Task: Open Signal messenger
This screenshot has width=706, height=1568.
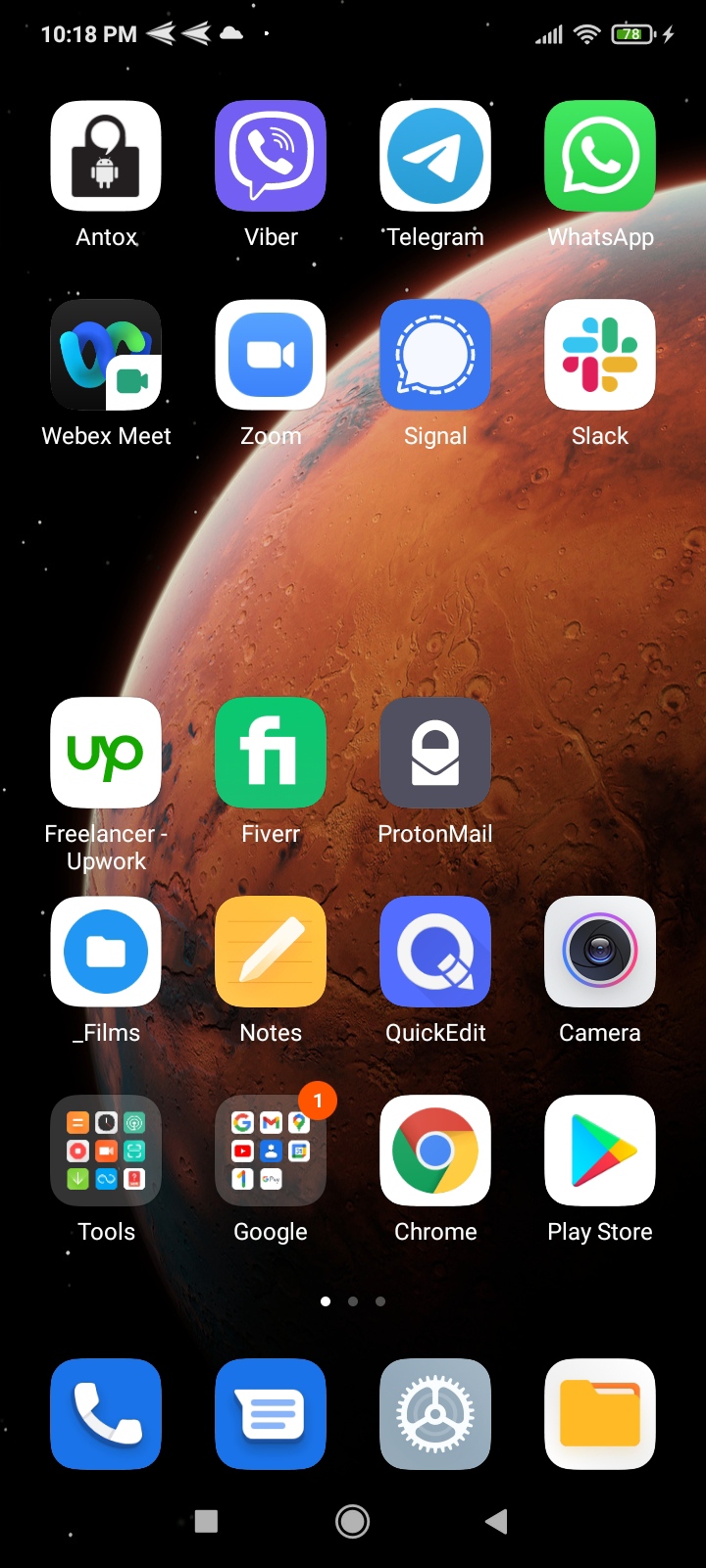Action: pos(435,355)
